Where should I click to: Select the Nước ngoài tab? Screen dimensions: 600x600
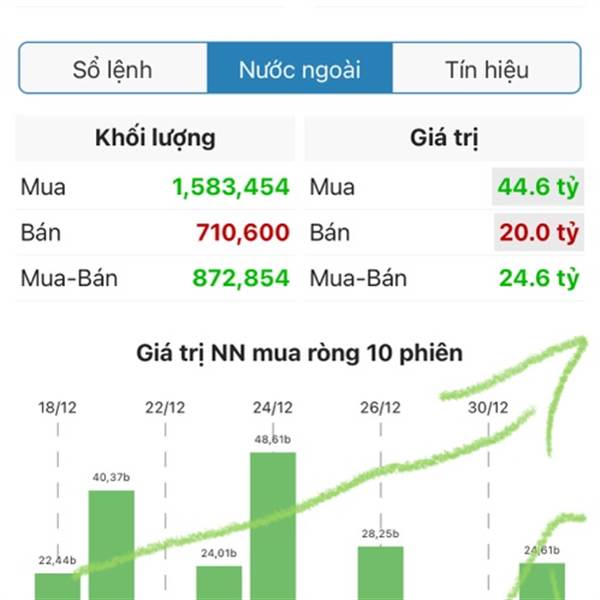[x=300, y=69]
